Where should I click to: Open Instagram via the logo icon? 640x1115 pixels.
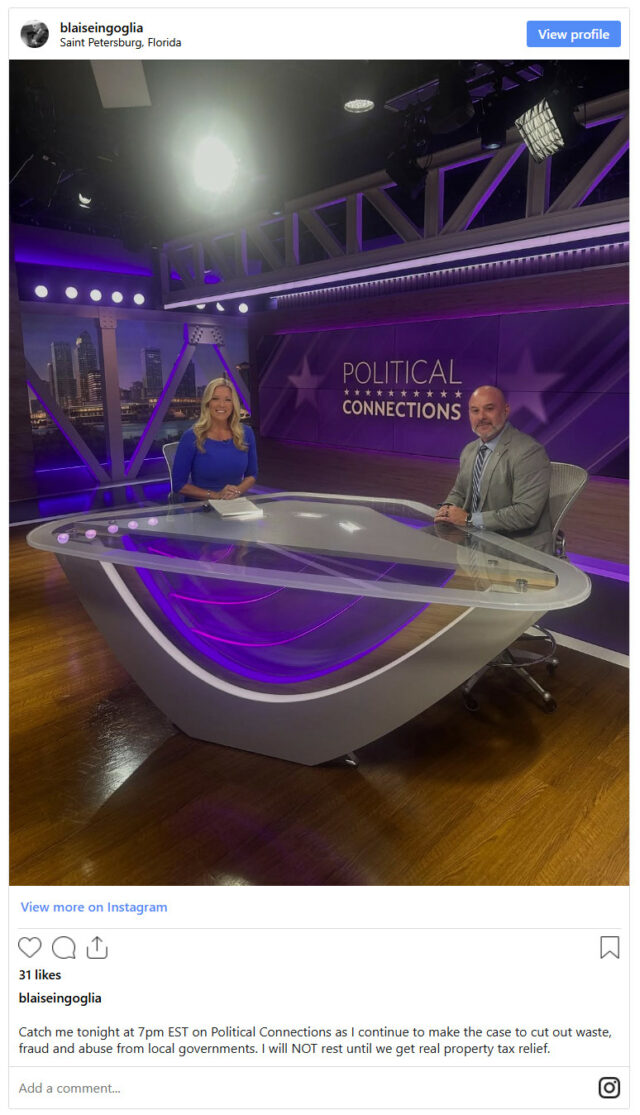tap(608, 1088)
